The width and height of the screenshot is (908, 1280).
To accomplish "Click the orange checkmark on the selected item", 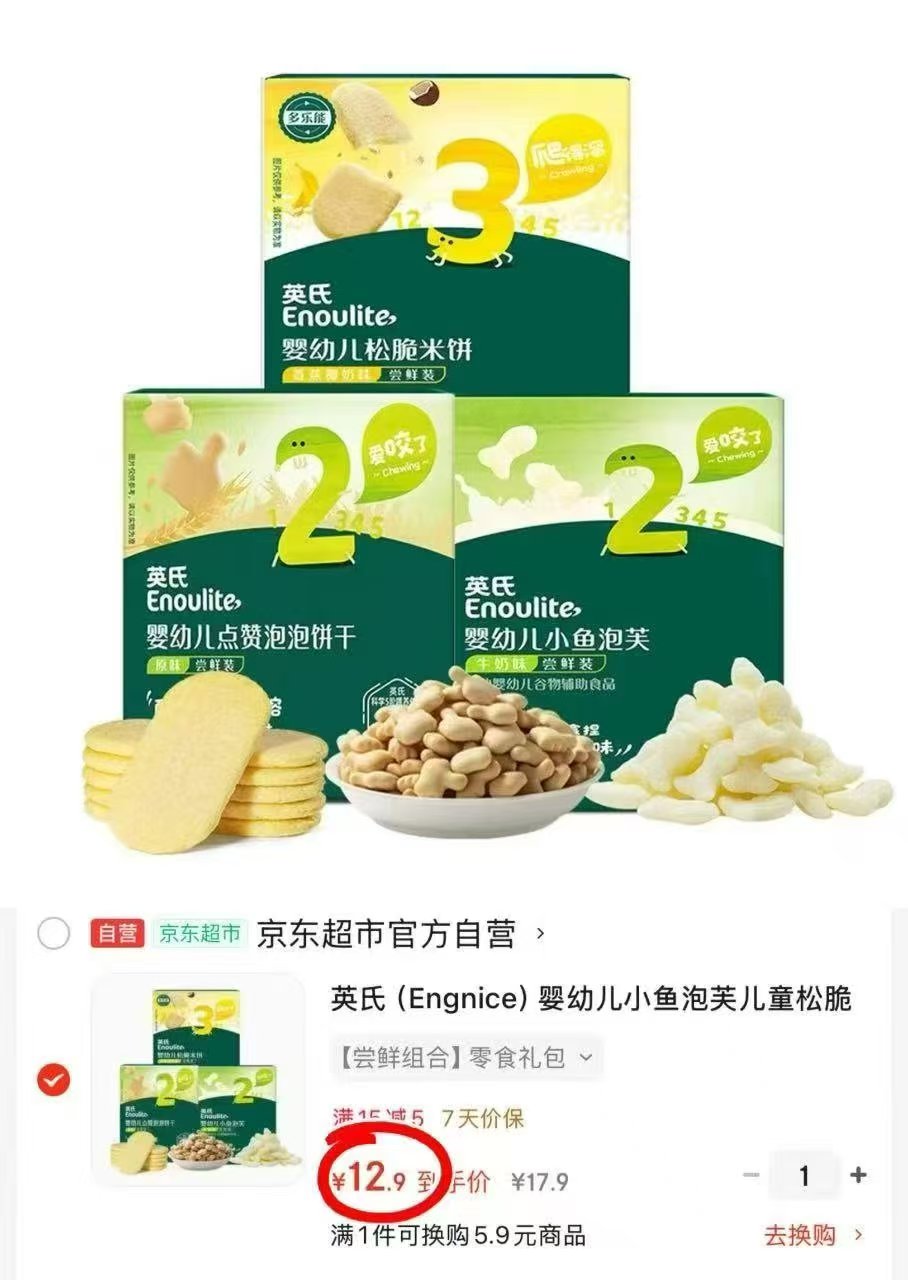I will (54, 1080).
